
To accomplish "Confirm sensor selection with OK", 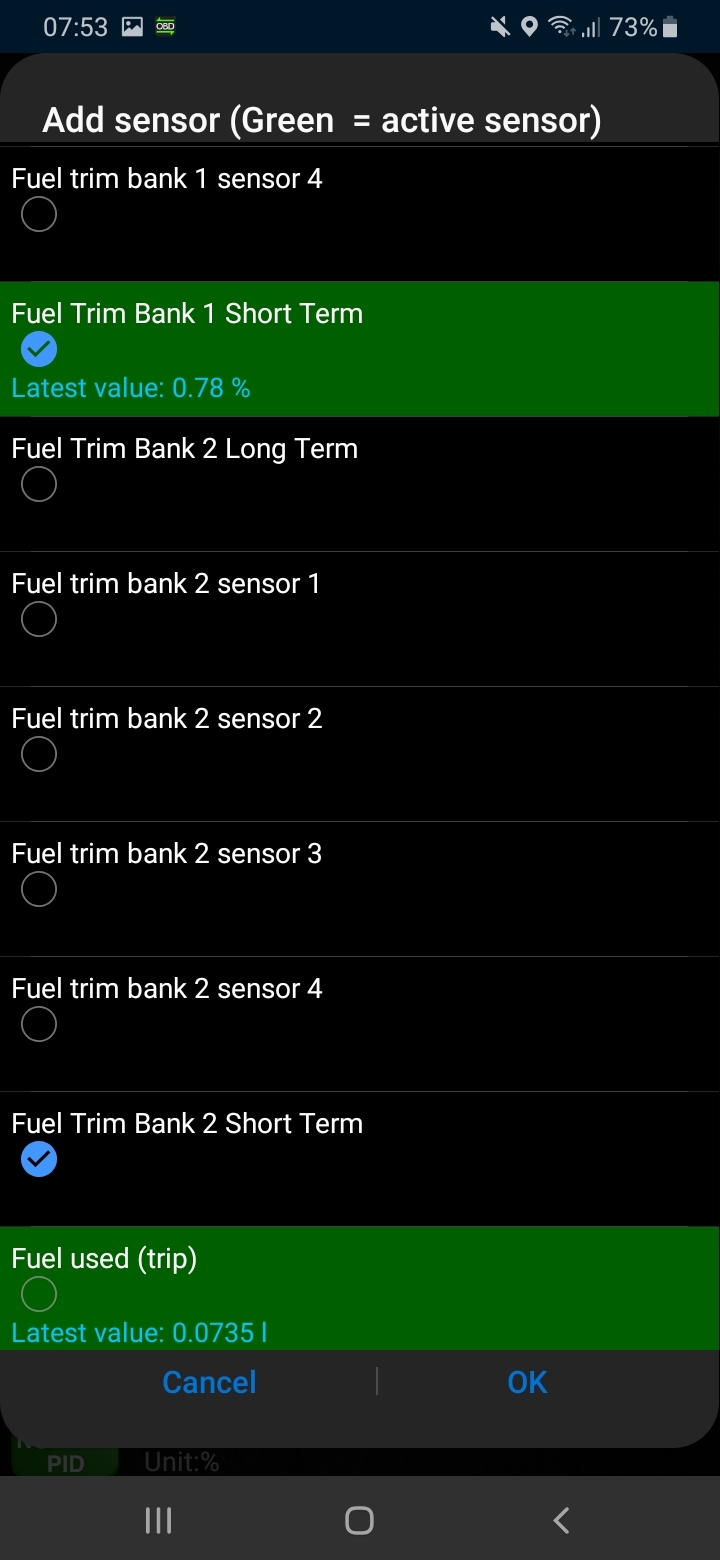I will pyautogui.click(x=527, y=1382).
